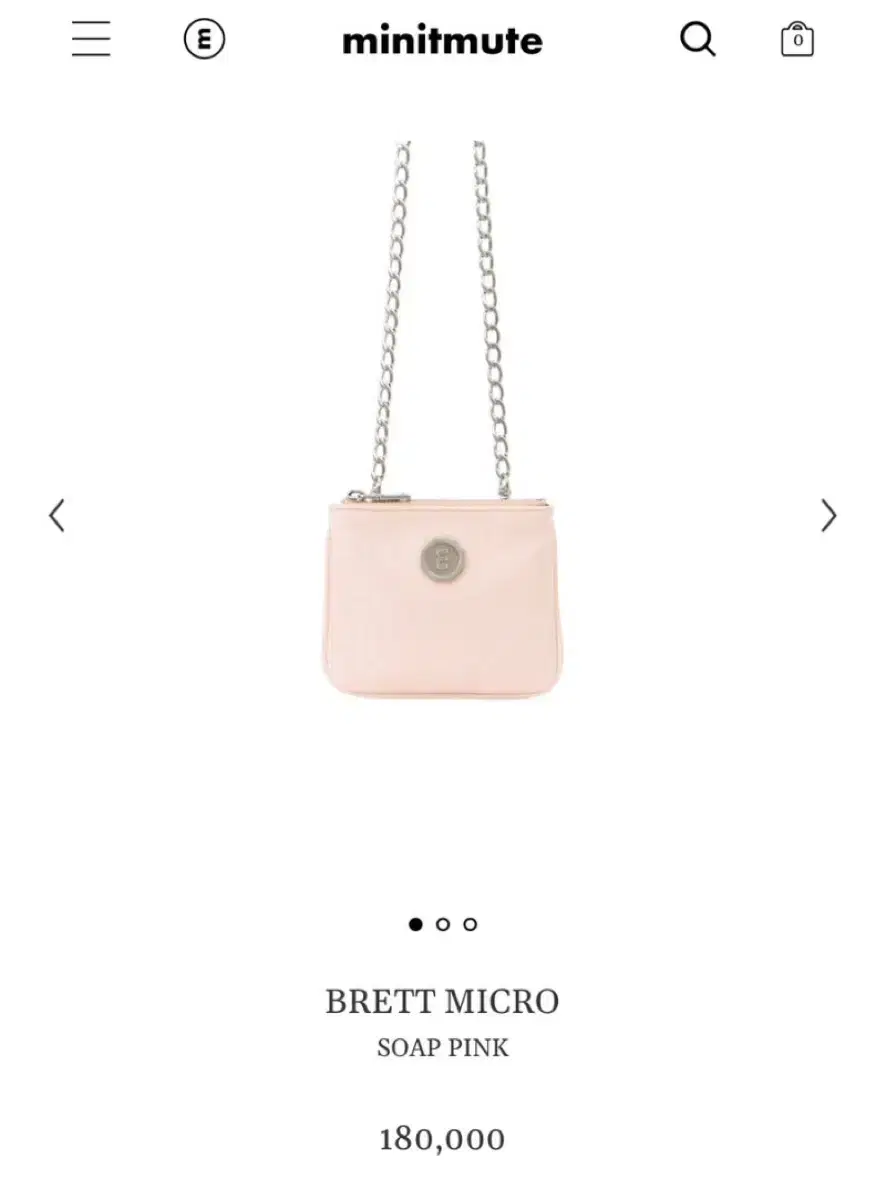Click the magnifier glass in the header

700,40
